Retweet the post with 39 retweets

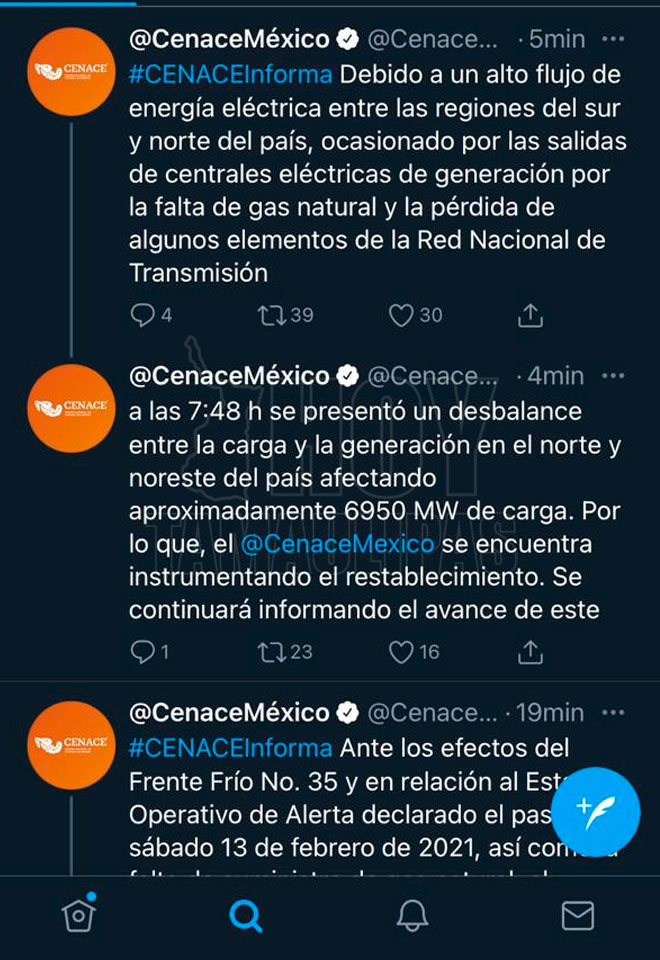pyautogui.click(x=269, y=316)
